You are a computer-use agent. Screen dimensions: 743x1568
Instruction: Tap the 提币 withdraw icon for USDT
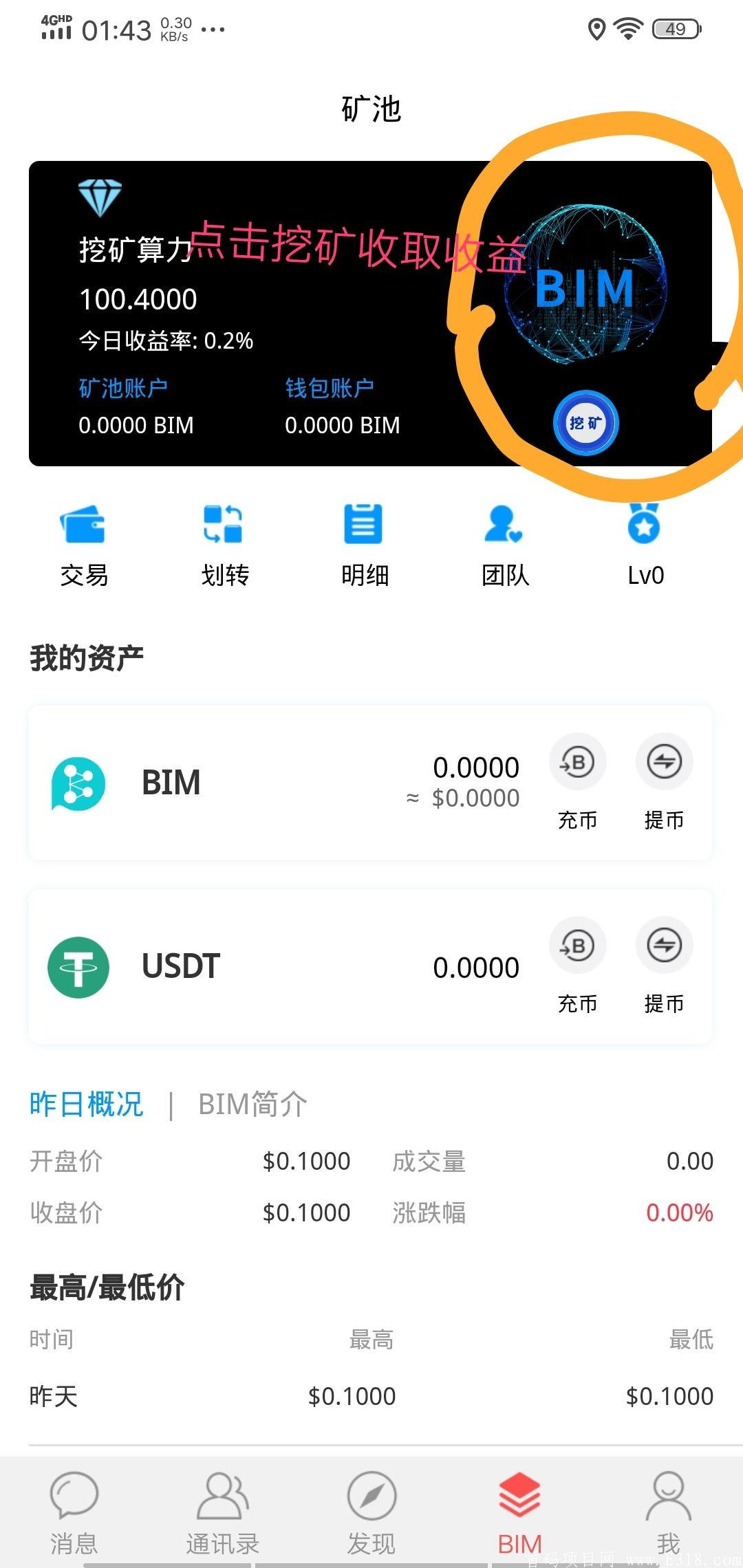point(664,946)
